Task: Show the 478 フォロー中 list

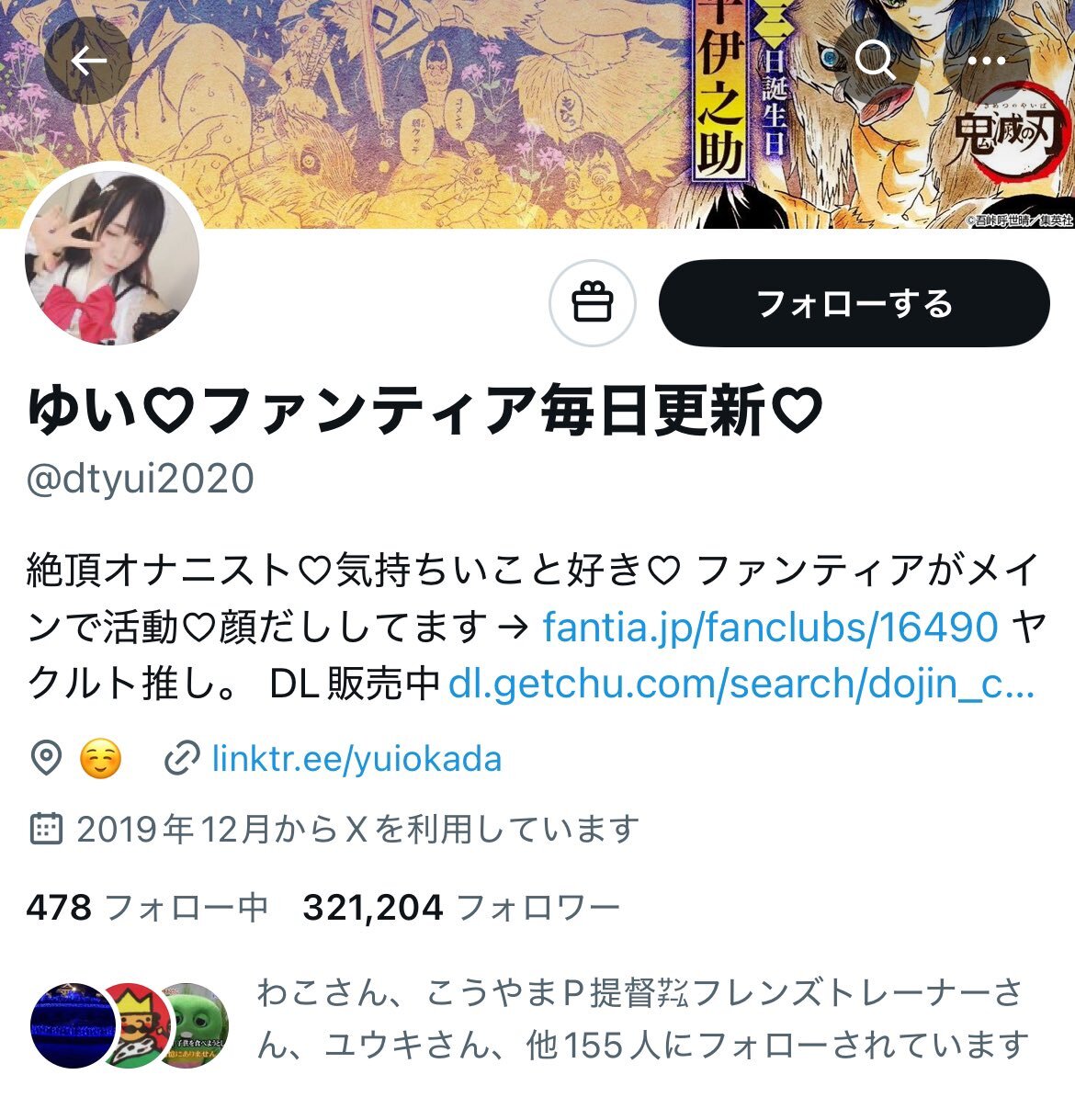Action: [147, 908]
